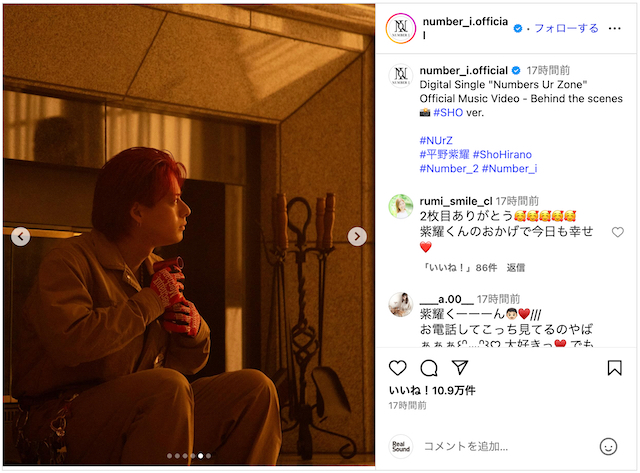
Task: Tap the フォローする follow button
Action: [566, 28]
